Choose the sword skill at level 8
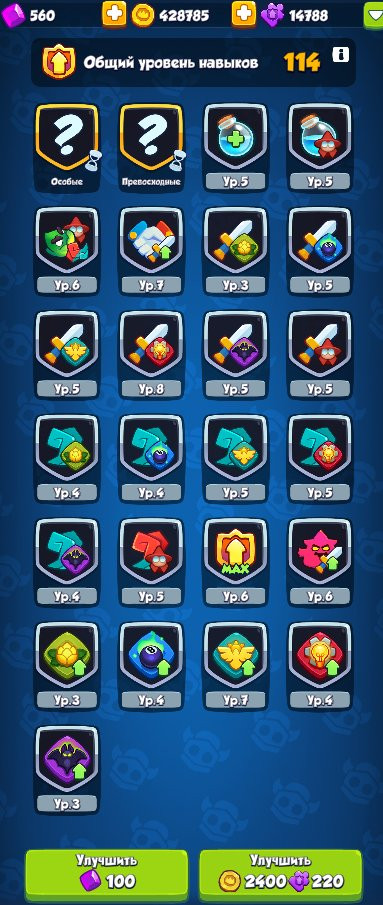383x905 pixels. point(151,355)
